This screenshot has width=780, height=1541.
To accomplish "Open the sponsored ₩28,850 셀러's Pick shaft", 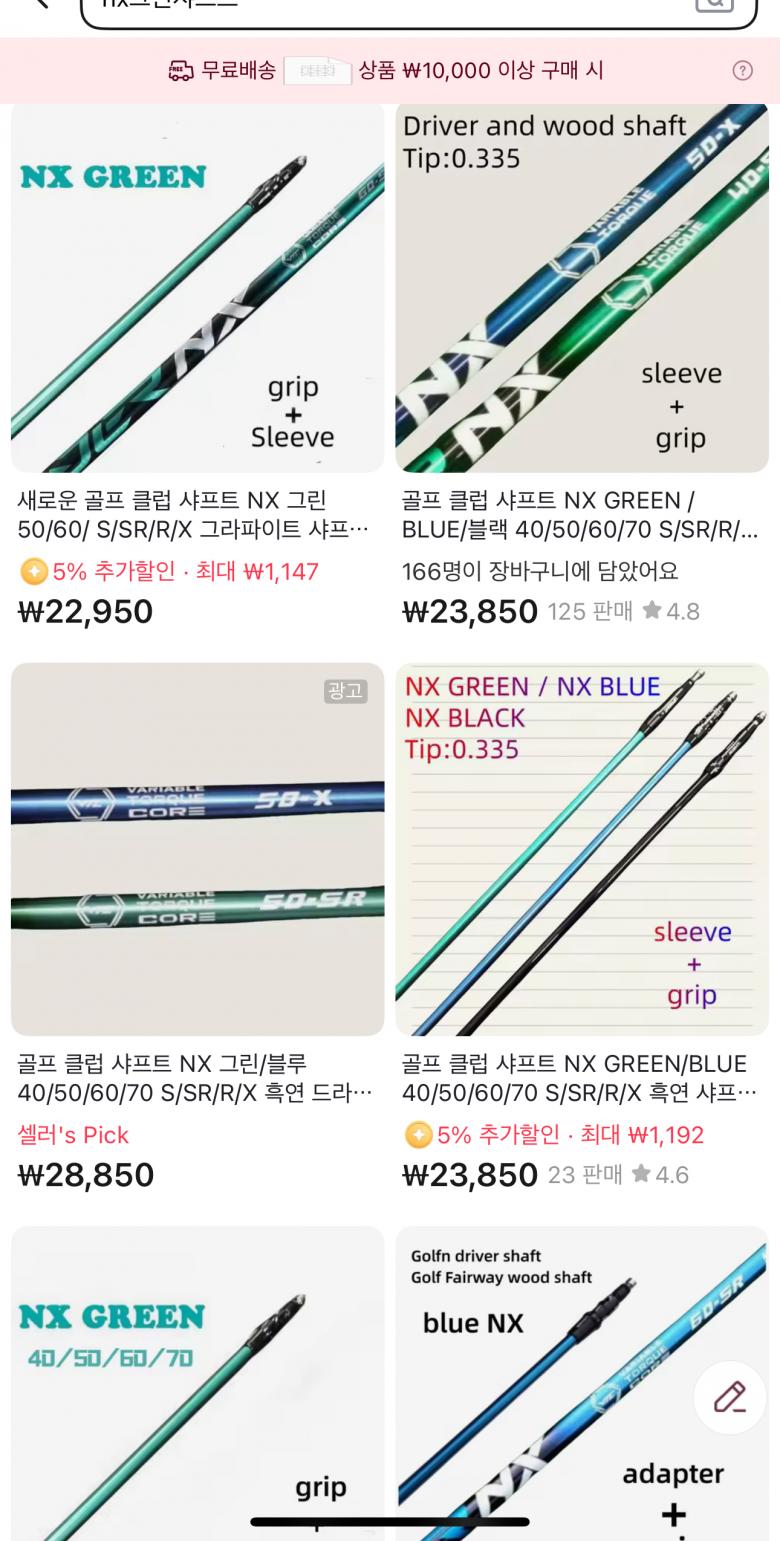I will pyautogui.click(x=197, y=850).
